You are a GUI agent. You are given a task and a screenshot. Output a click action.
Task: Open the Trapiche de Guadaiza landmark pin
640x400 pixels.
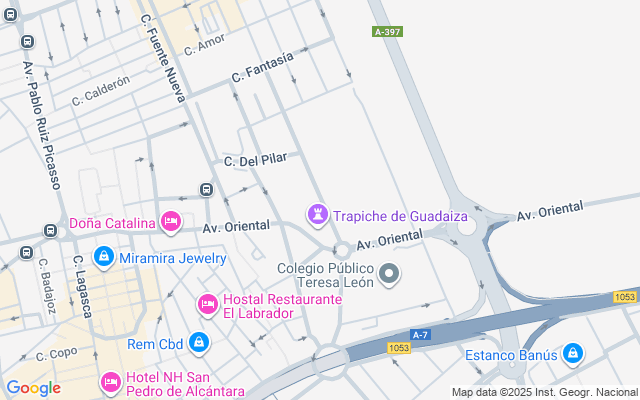click(318, 215)
